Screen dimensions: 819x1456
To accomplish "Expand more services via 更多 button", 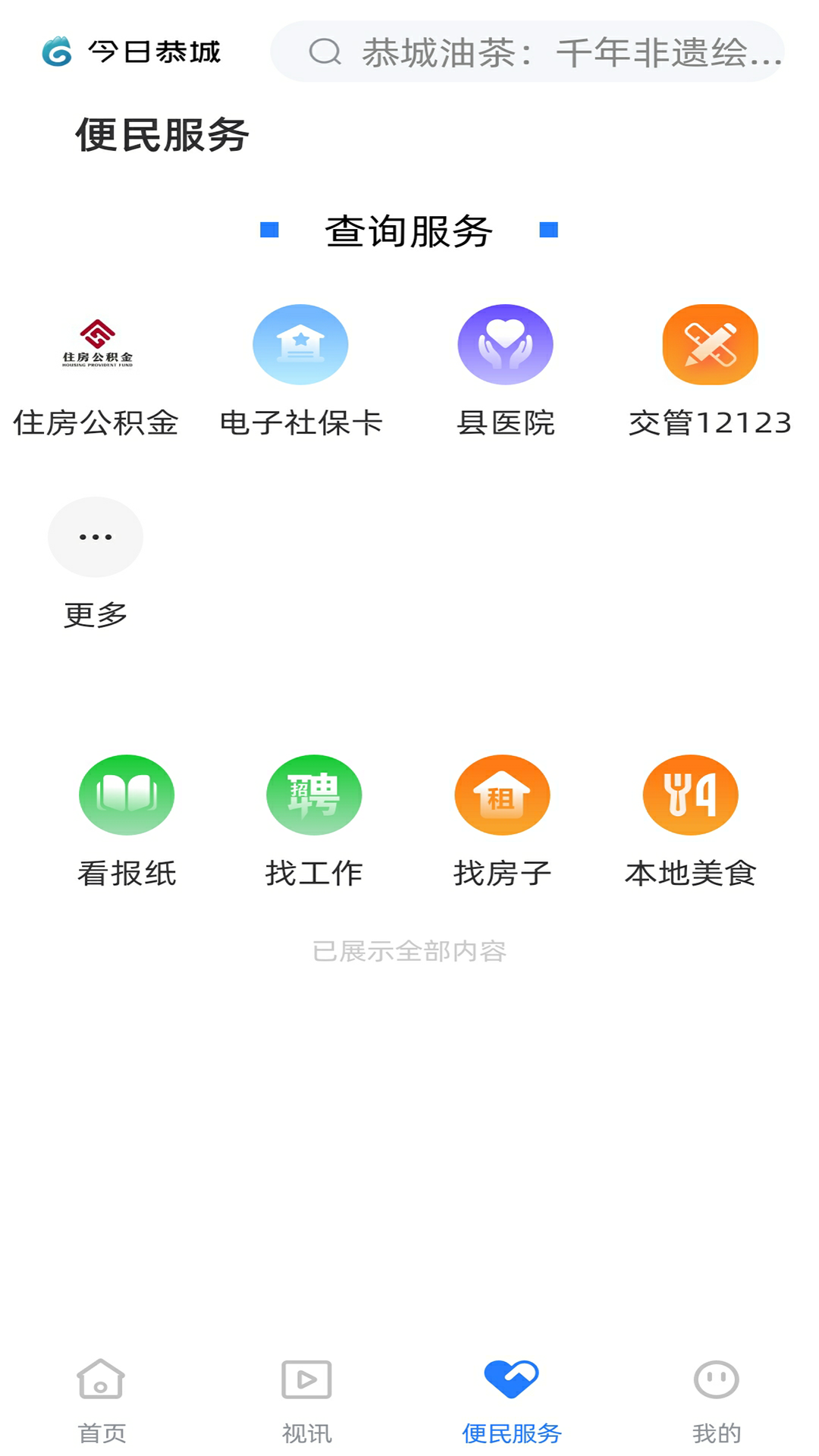I will click(x=95, y=537).
